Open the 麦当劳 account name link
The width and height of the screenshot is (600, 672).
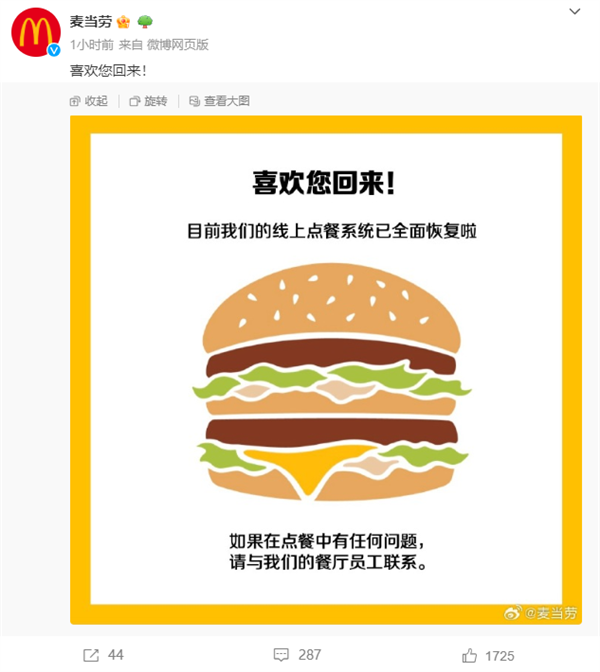point(91,21)
